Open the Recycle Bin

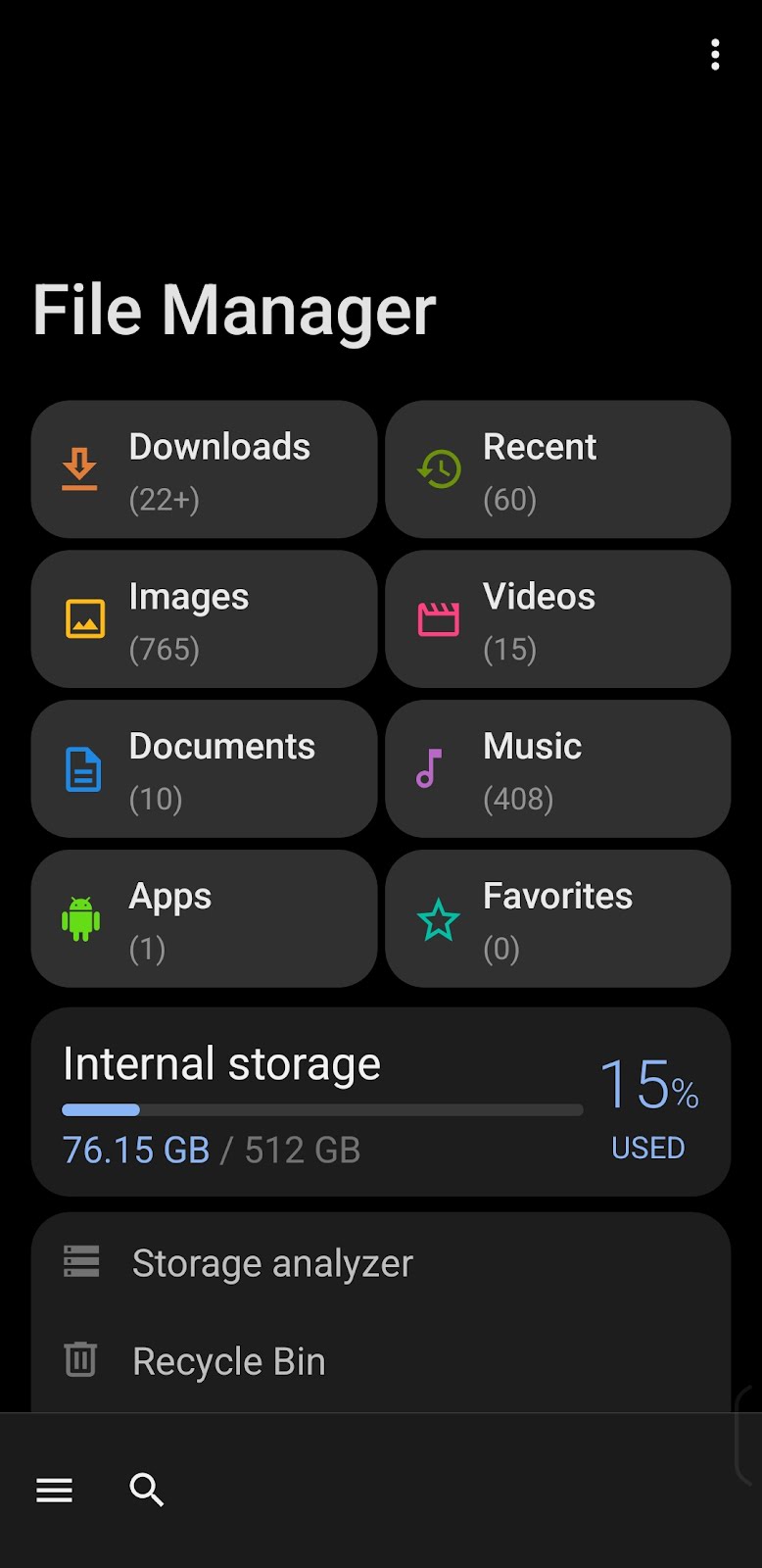[x=381, y=1361]
